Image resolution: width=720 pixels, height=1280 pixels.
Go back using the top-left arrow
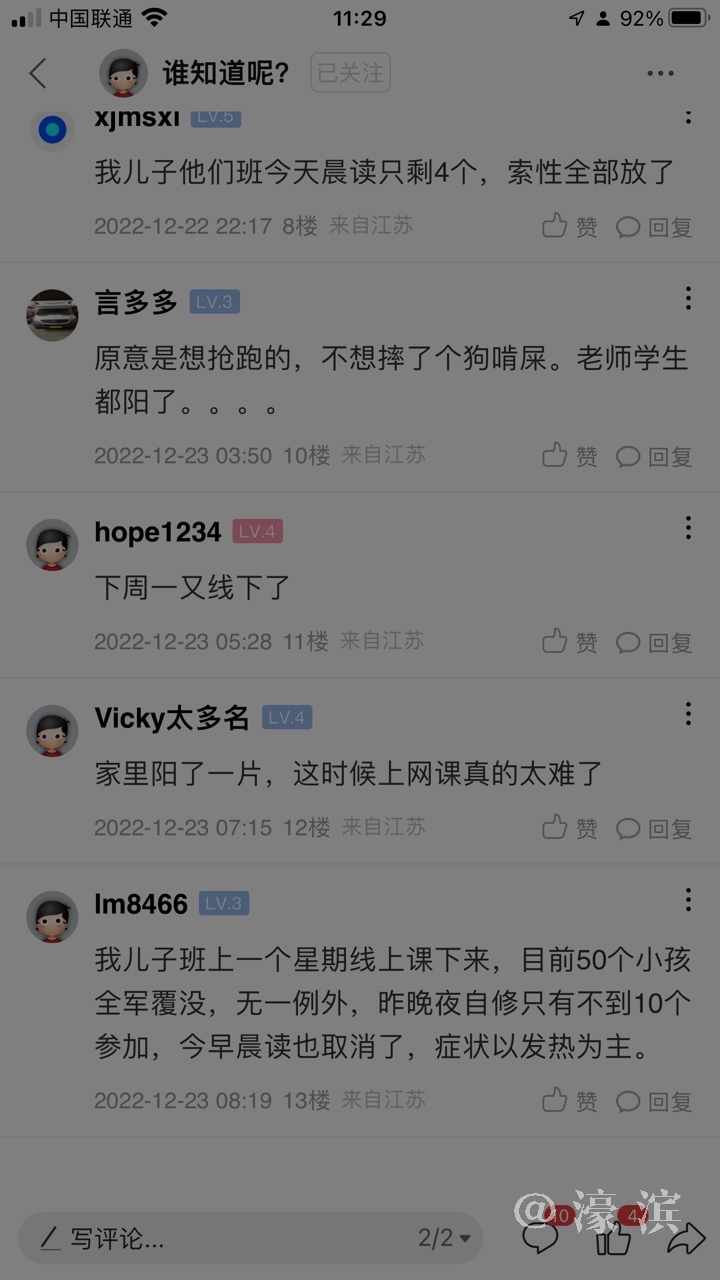tap(38, 73)
